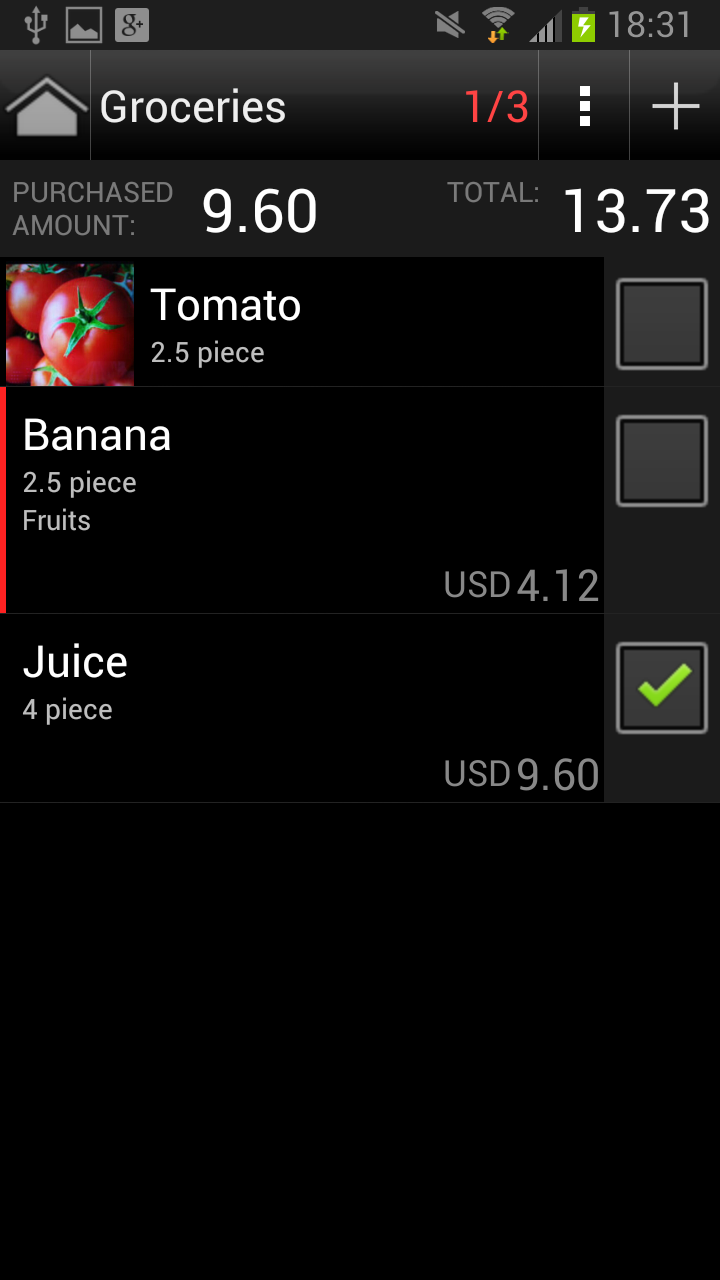Uncheck the Juice checkbox

pos(662,688)
